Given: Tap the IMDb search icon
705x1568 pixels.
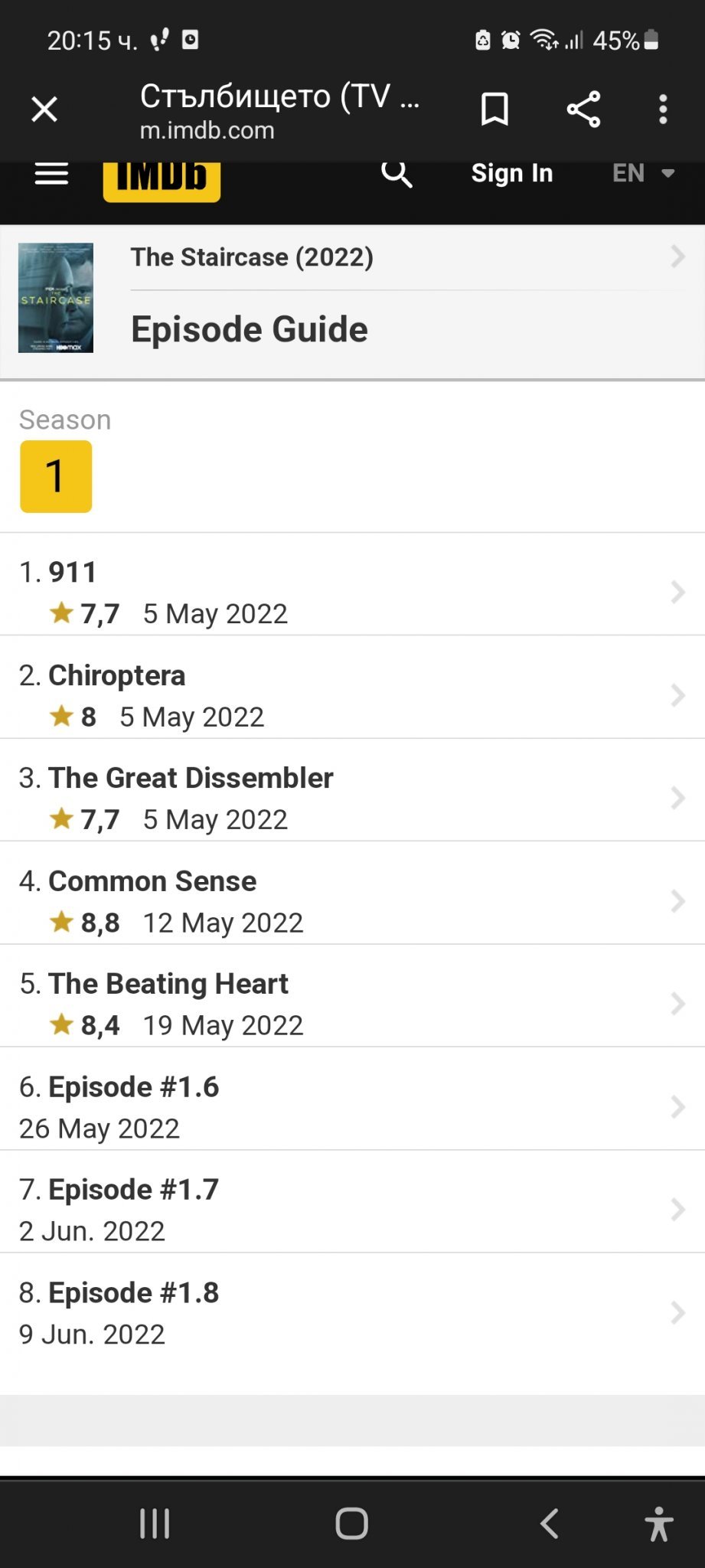Looking at the screenshot, I should click(x=397, y=175).
